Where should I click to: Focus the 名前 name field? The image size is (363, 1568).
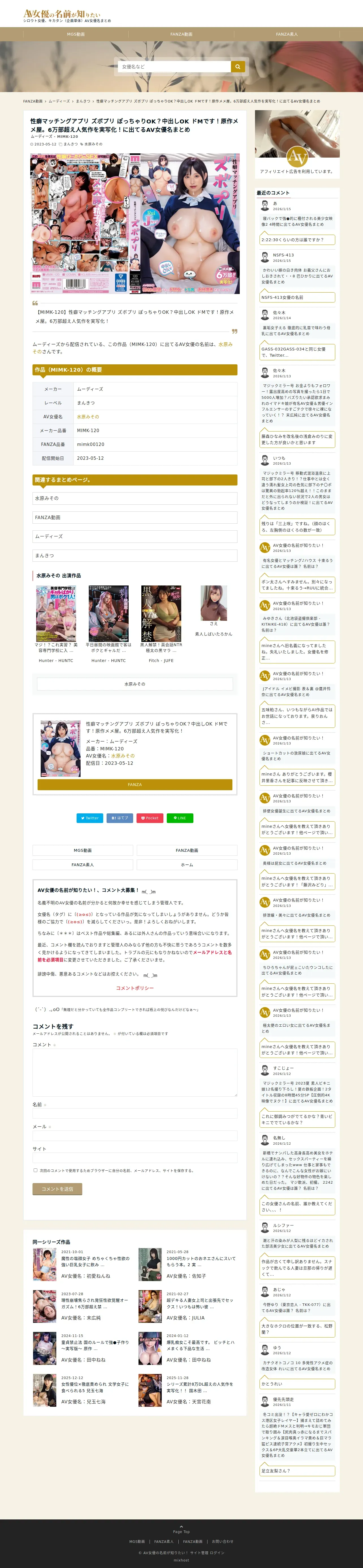tap(135, 1113)
